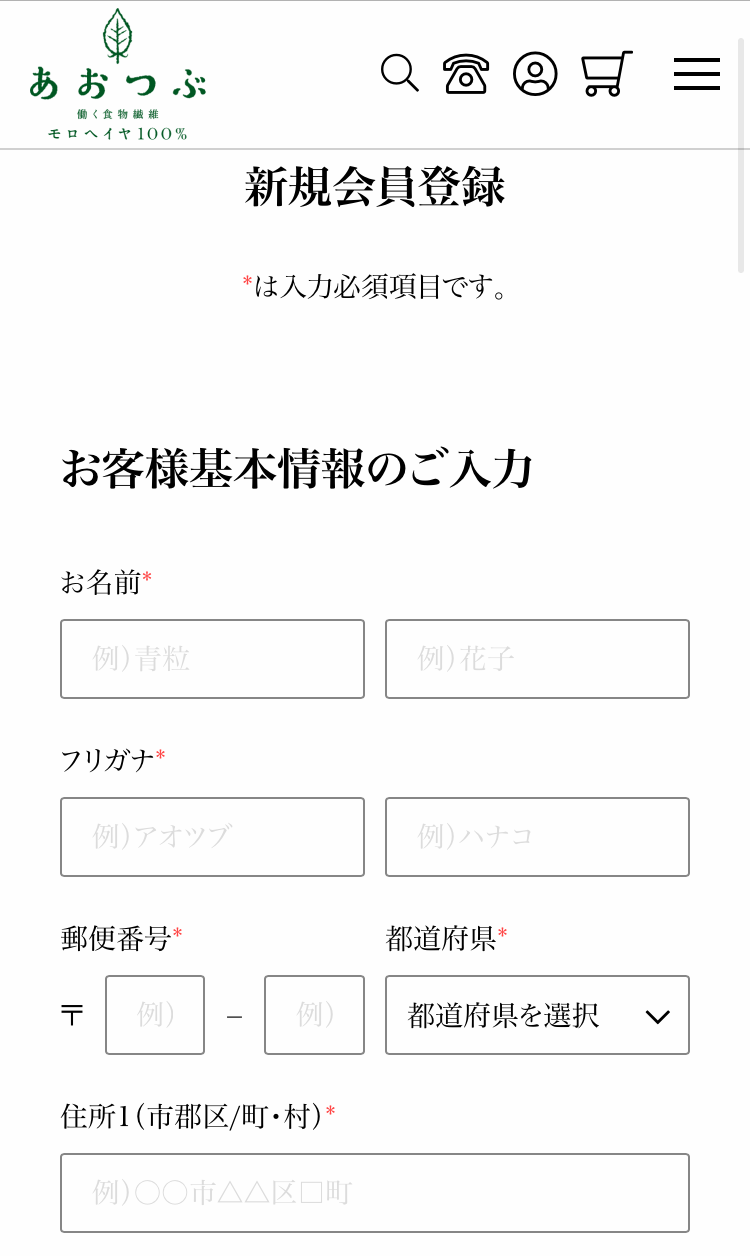The image size is (750, 1256).
Task: Tap the あおつぶ logo to go home
Action: [x=118, y=74]
